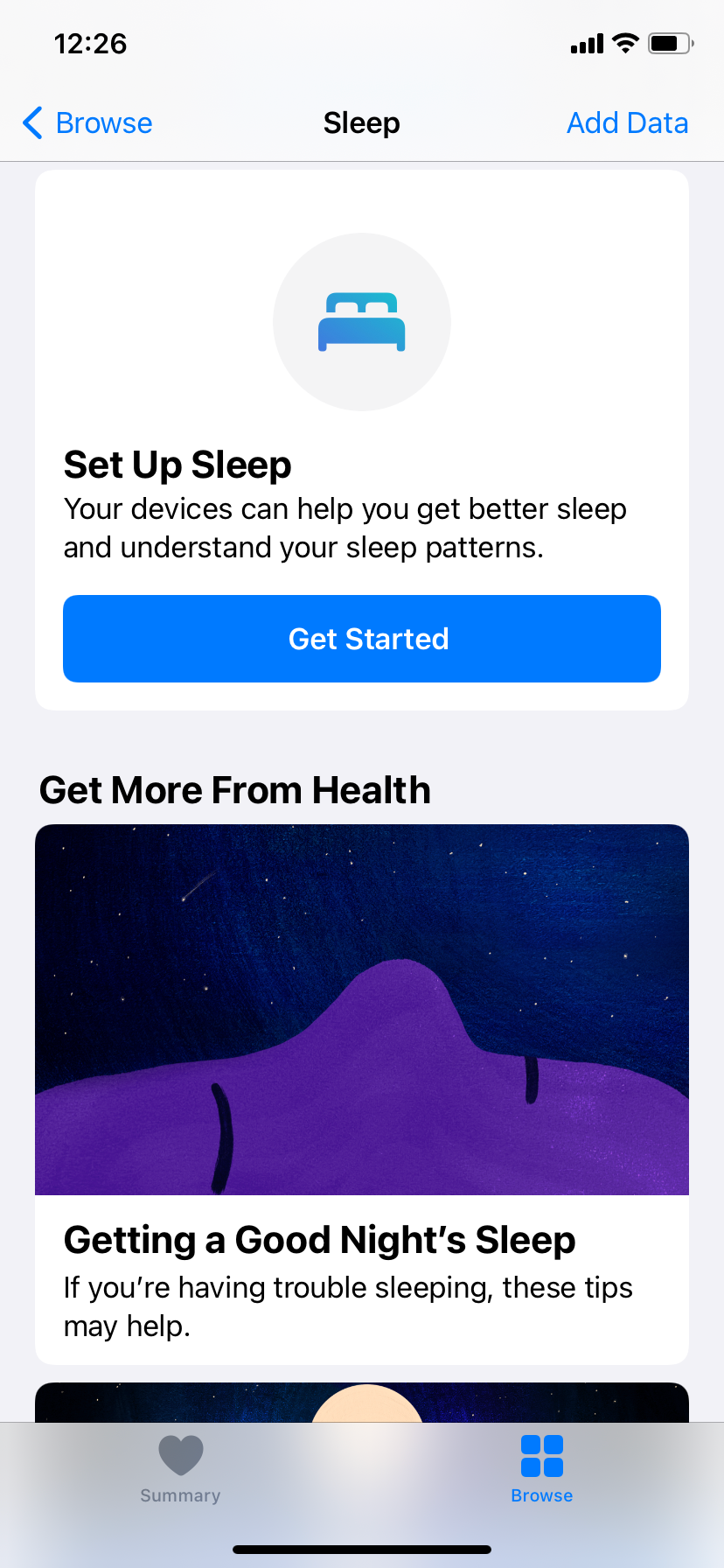Select the Browse tab
Screen dimensions: 724x1568
(542, 1470)
